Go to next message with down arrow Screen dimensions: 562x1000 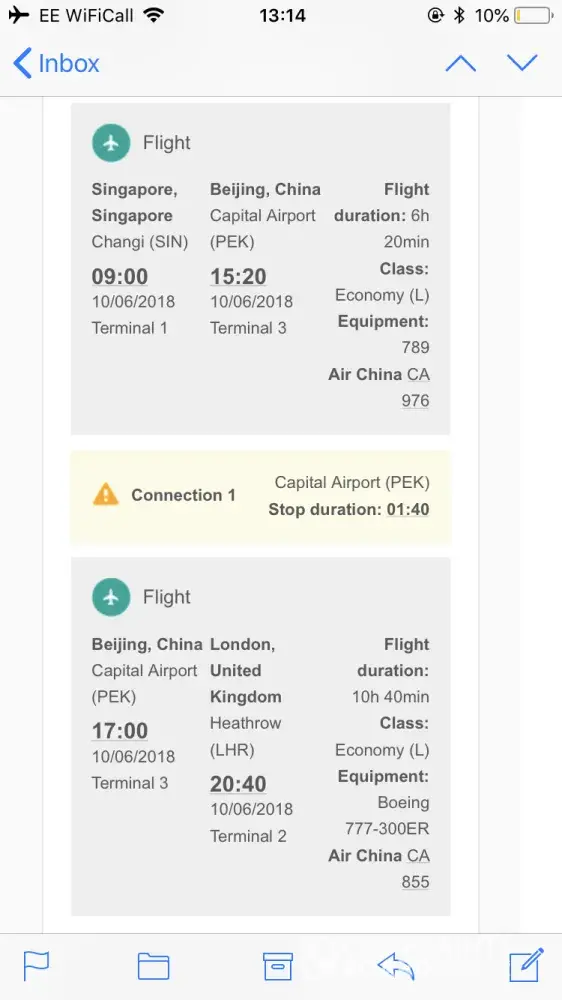(x=522, y=63)
